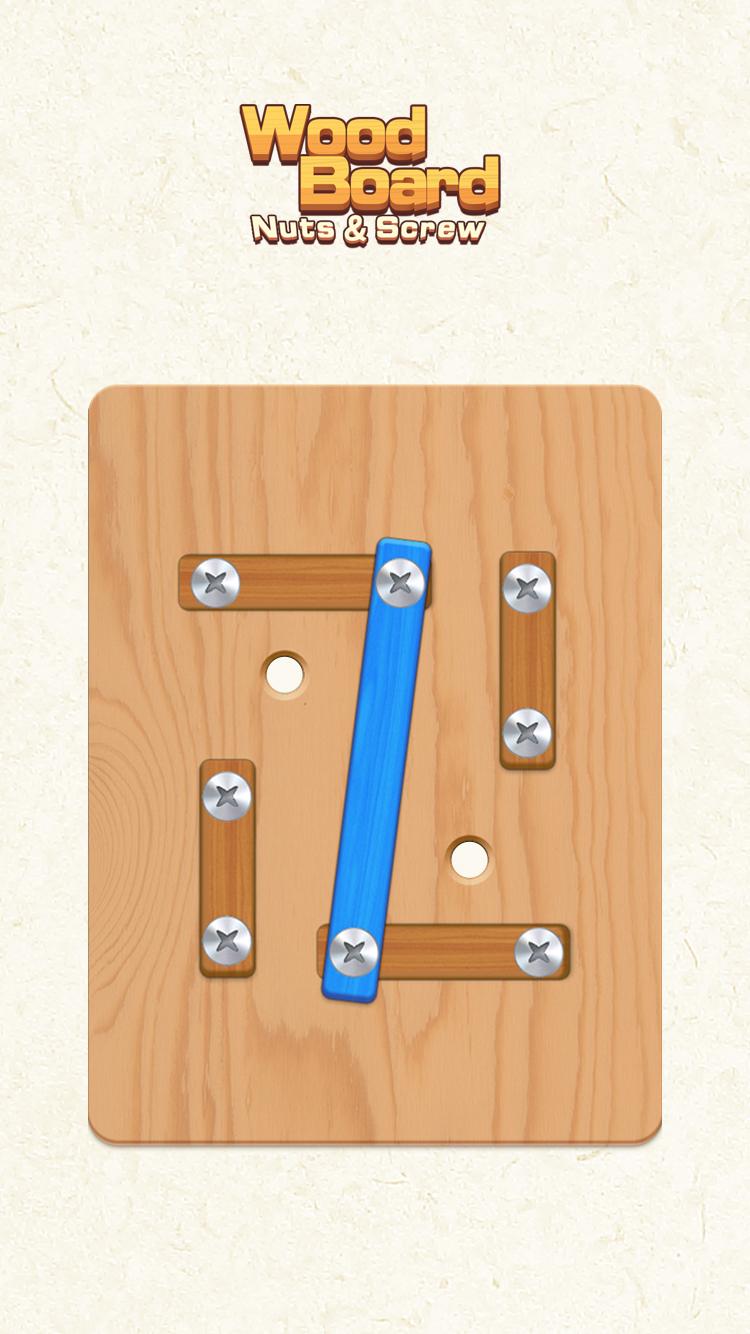750x1334 pixels.
Task: Select the empty hole below the top horizontal plank
Action: [285, 674]
